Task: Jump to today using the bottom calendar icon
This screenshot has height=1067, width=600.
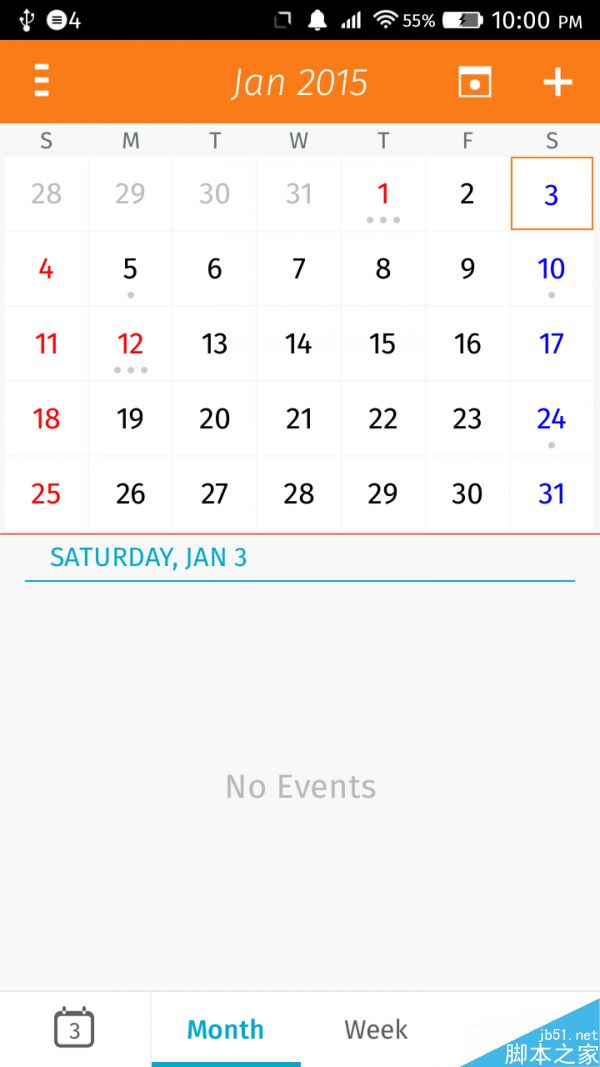Action: point(74,1028)
